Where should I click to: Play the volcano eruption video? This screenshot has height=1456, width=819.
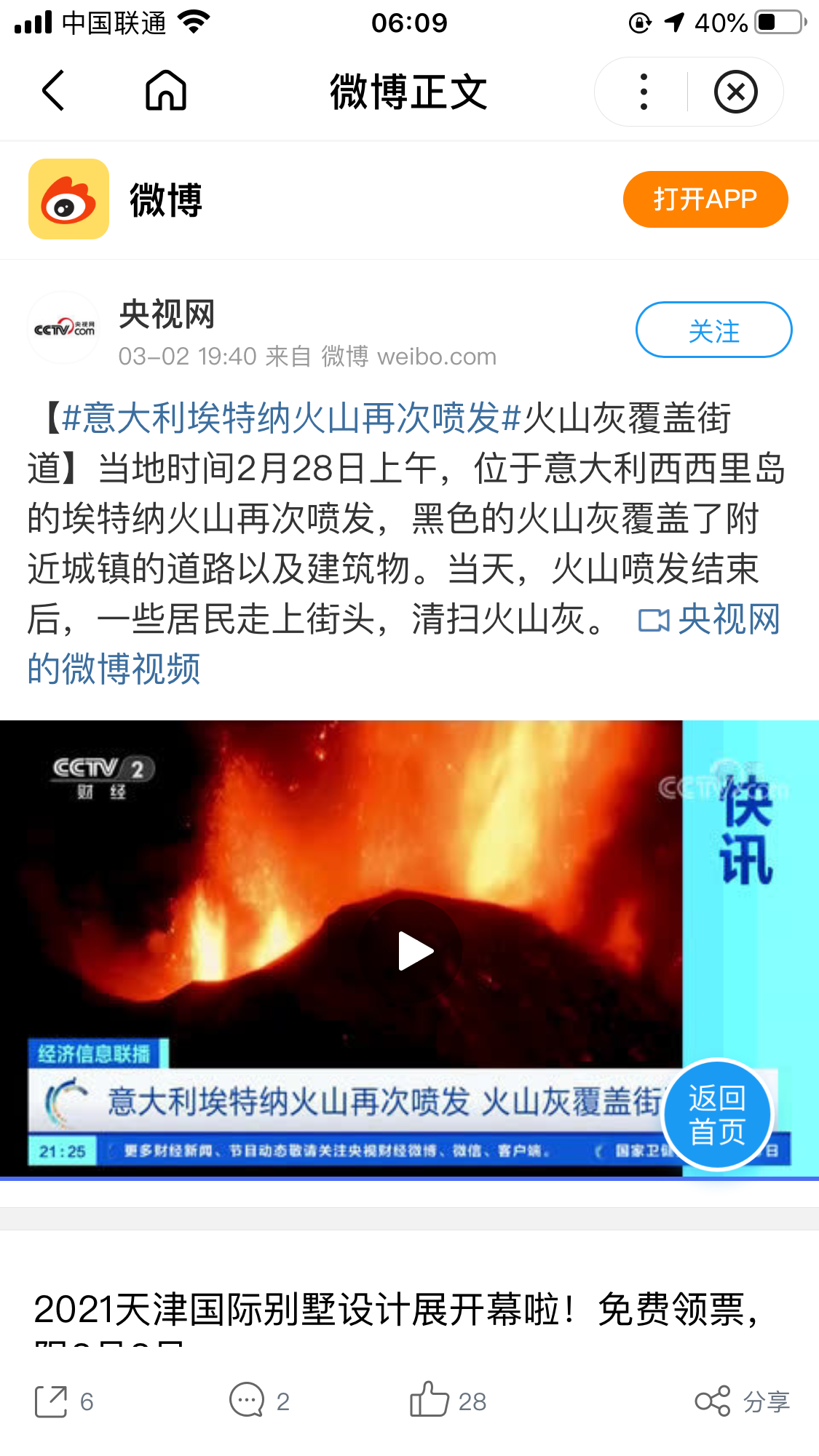[x=416, y=951]
